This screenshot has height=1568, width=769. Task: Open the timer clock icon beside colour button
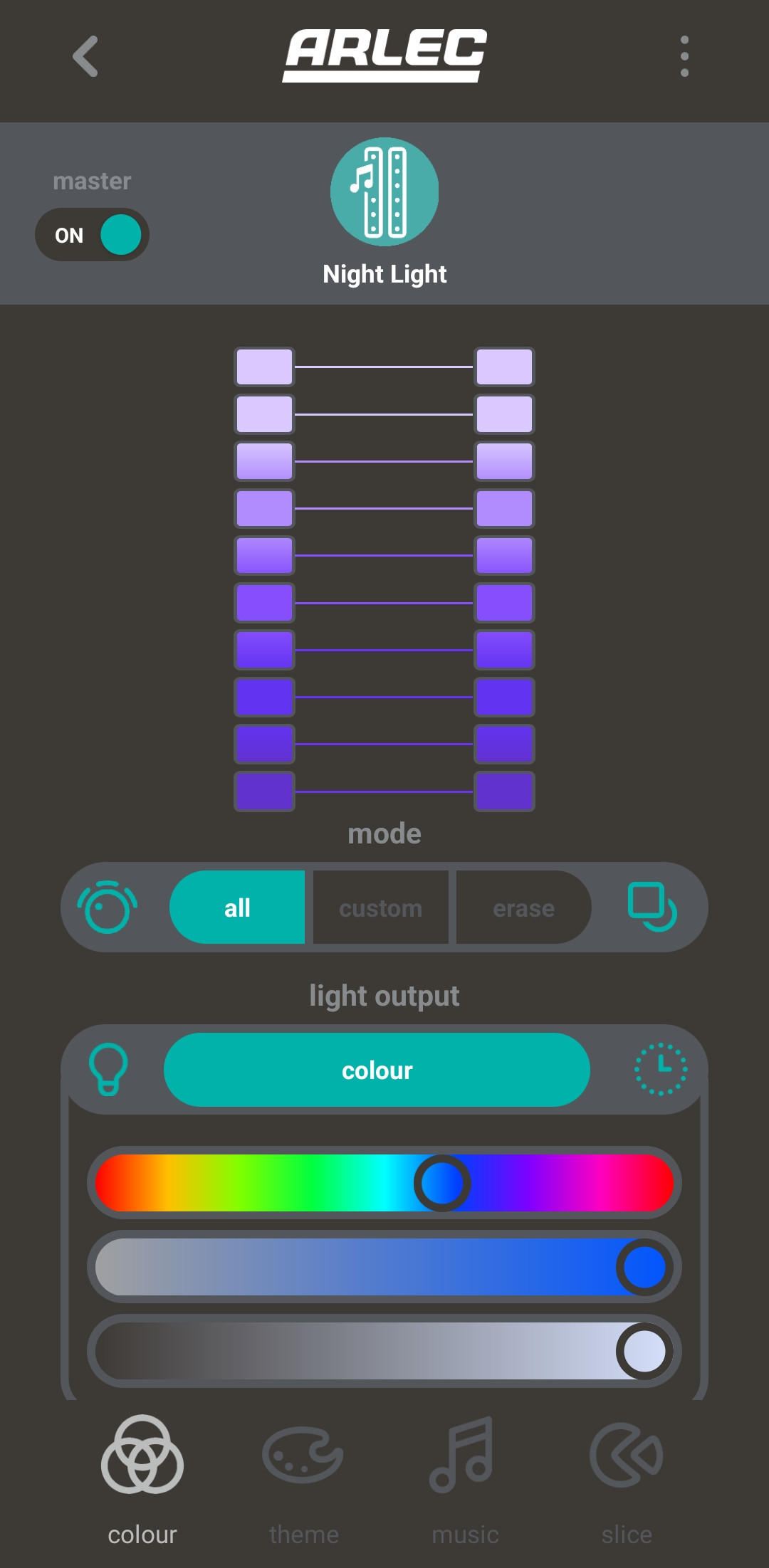coord(659,1069)
